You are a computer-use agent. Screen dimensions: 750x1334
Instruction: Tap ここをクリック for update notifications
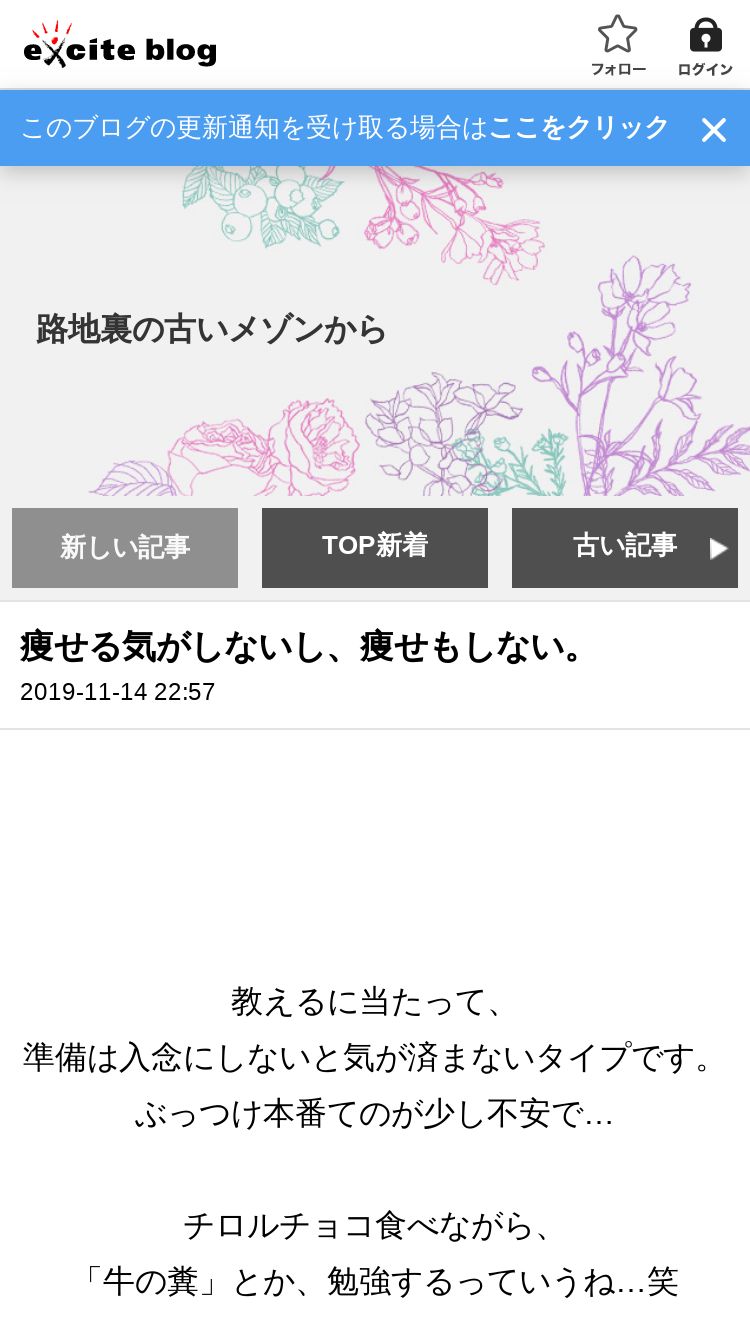(579, 128)
